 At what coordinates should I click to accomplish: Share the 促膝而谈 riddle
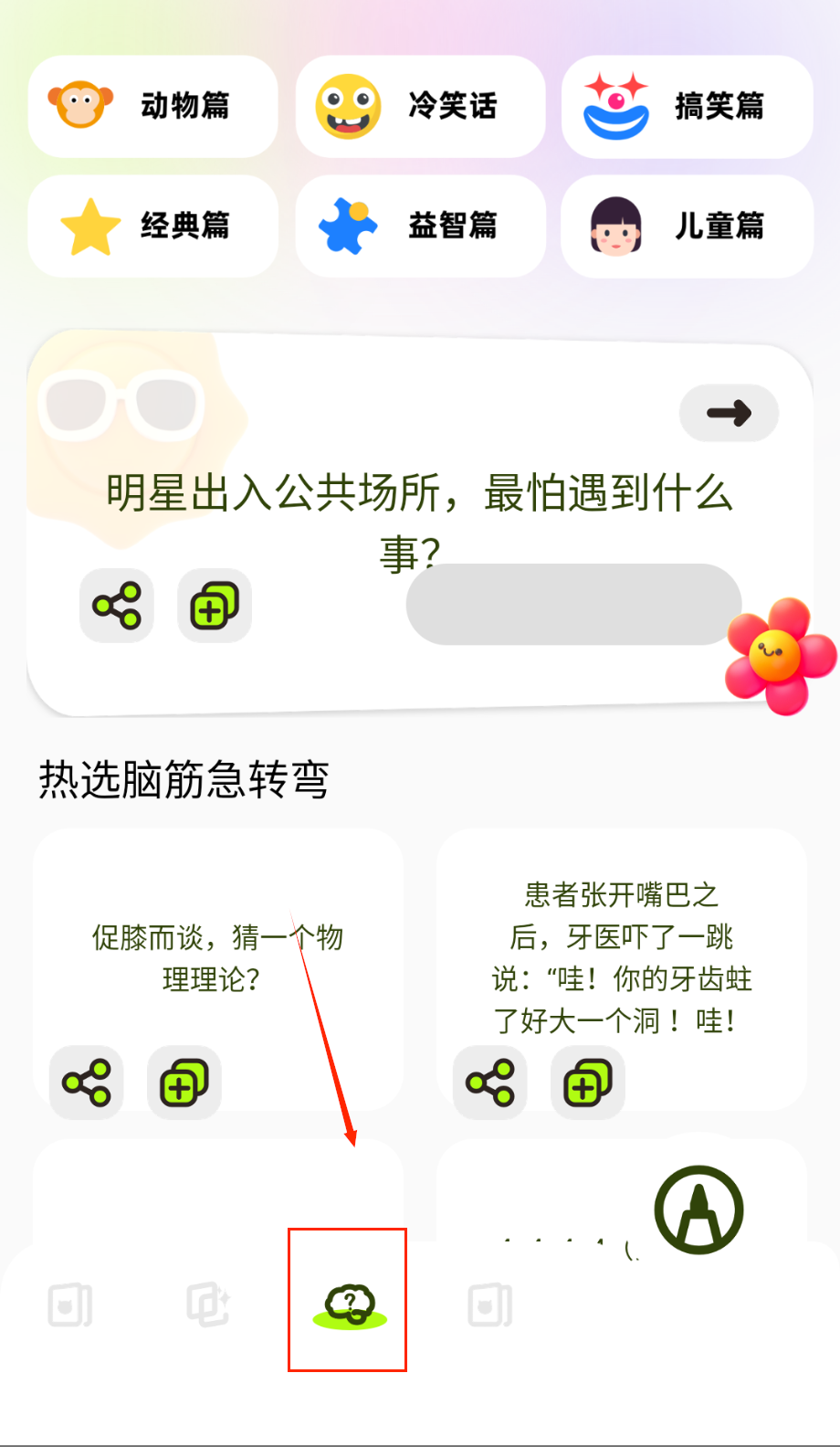(87, 1083)
